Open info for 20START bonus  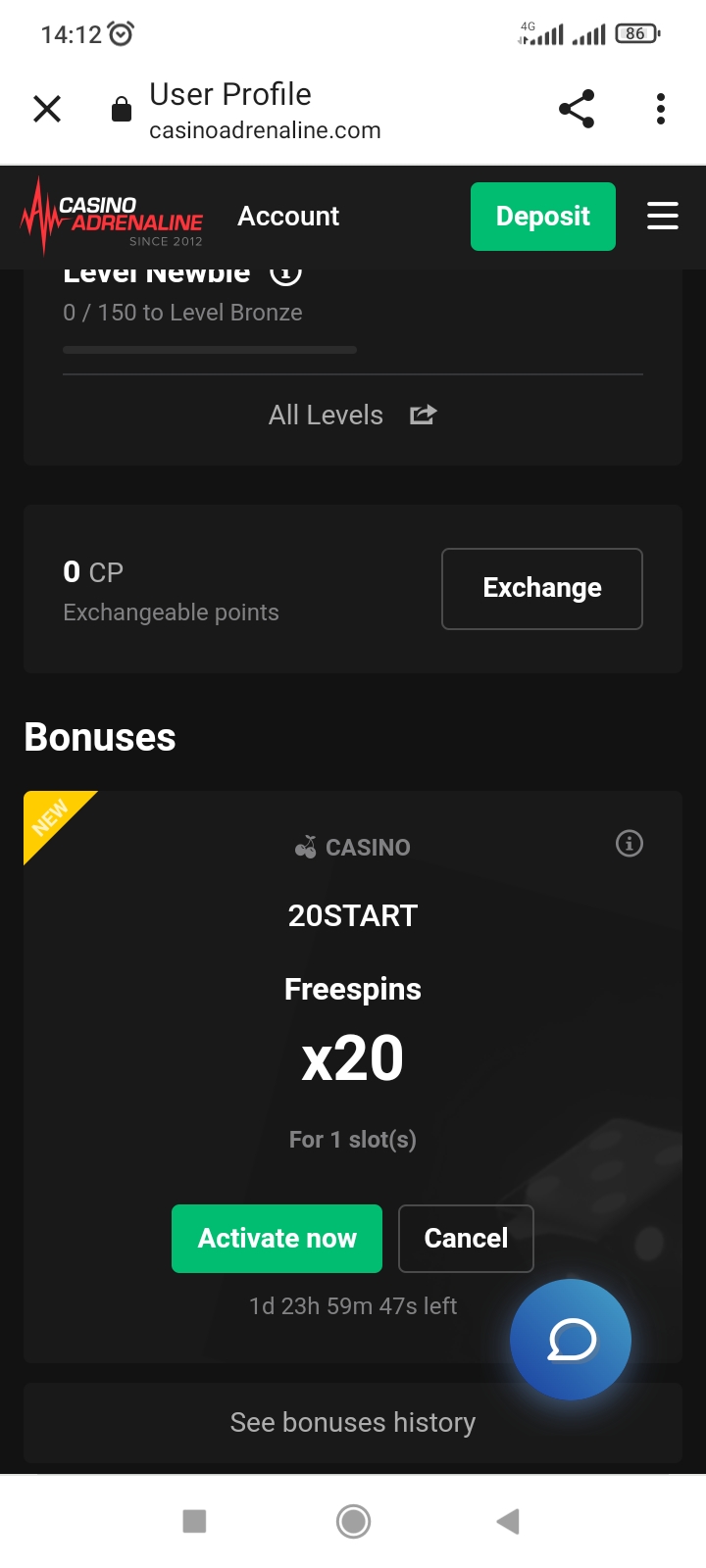[x=629, y=844]
